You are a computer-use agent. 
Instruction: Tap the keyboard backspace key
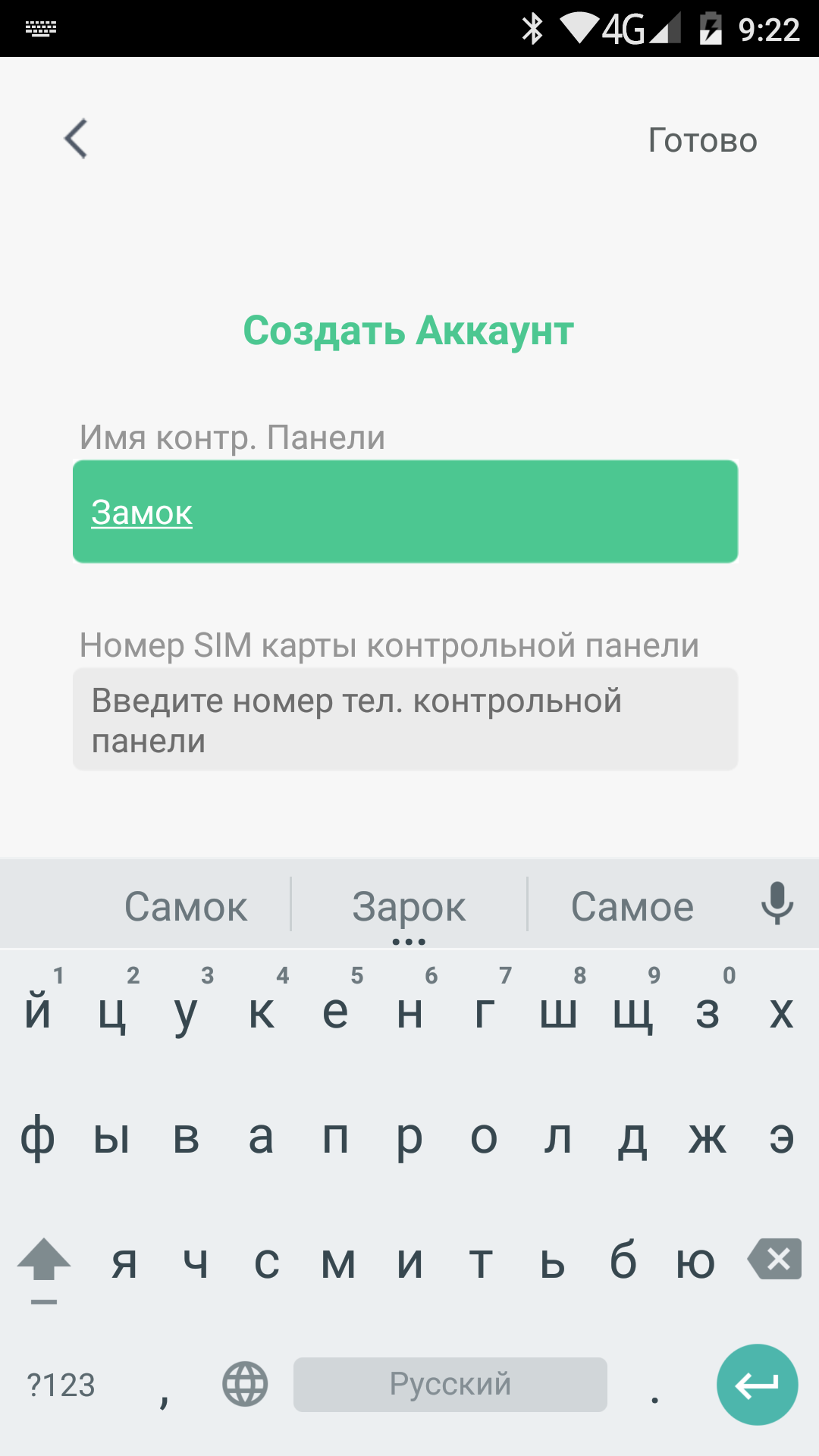point(775,1260)
